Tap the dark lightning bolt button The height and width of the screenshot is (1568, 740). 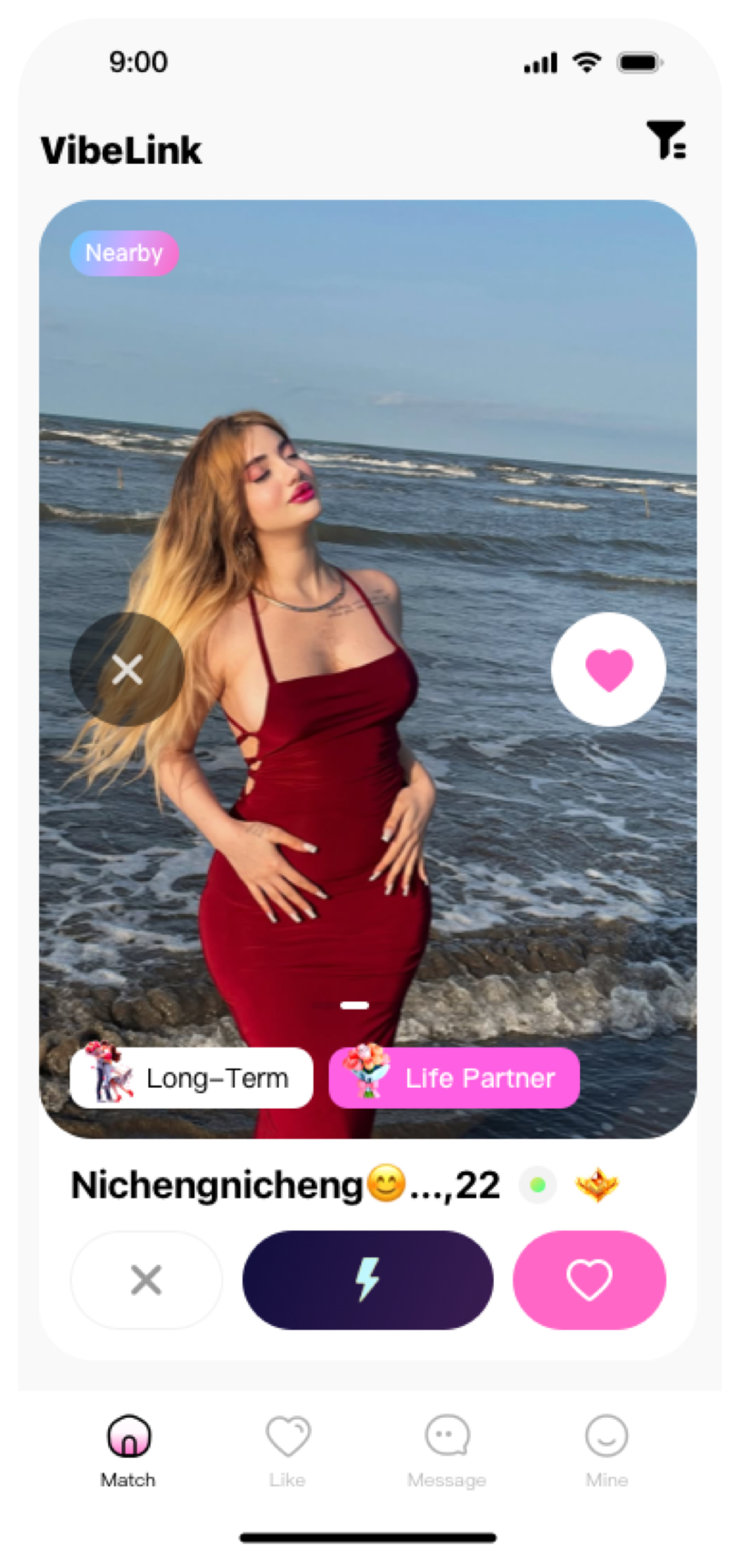367,1280
